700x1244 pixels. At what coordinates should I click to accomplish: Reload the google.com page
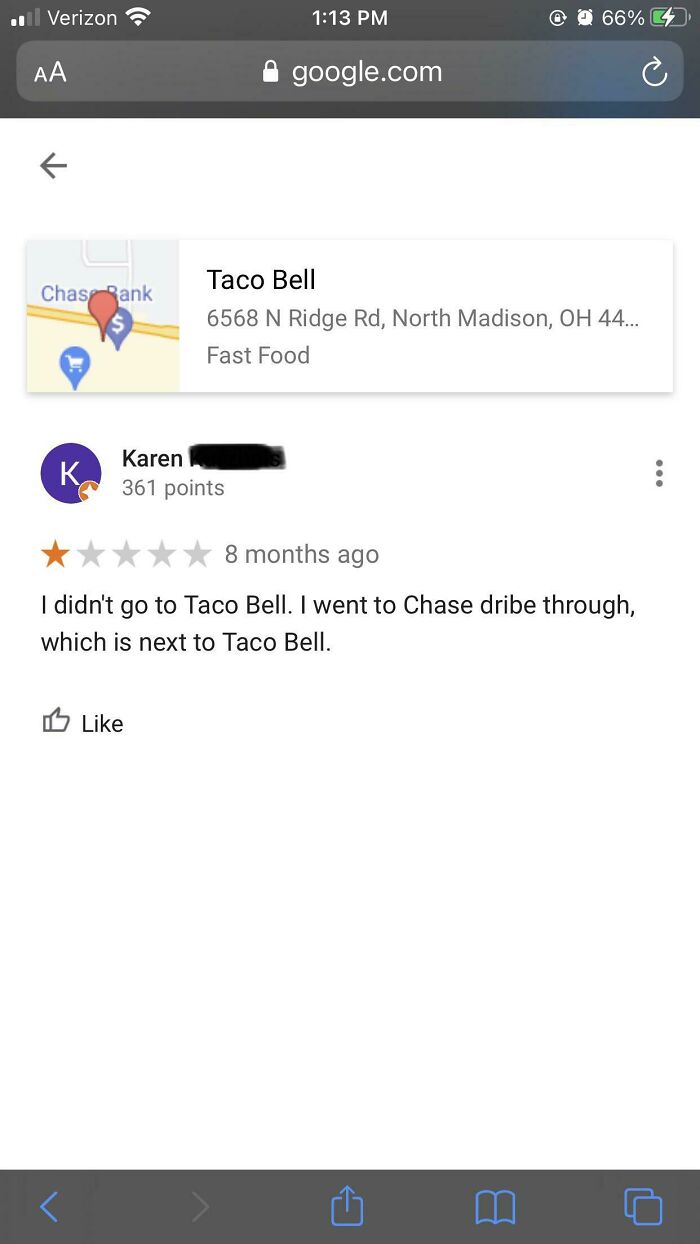click(x=654, y=72)
